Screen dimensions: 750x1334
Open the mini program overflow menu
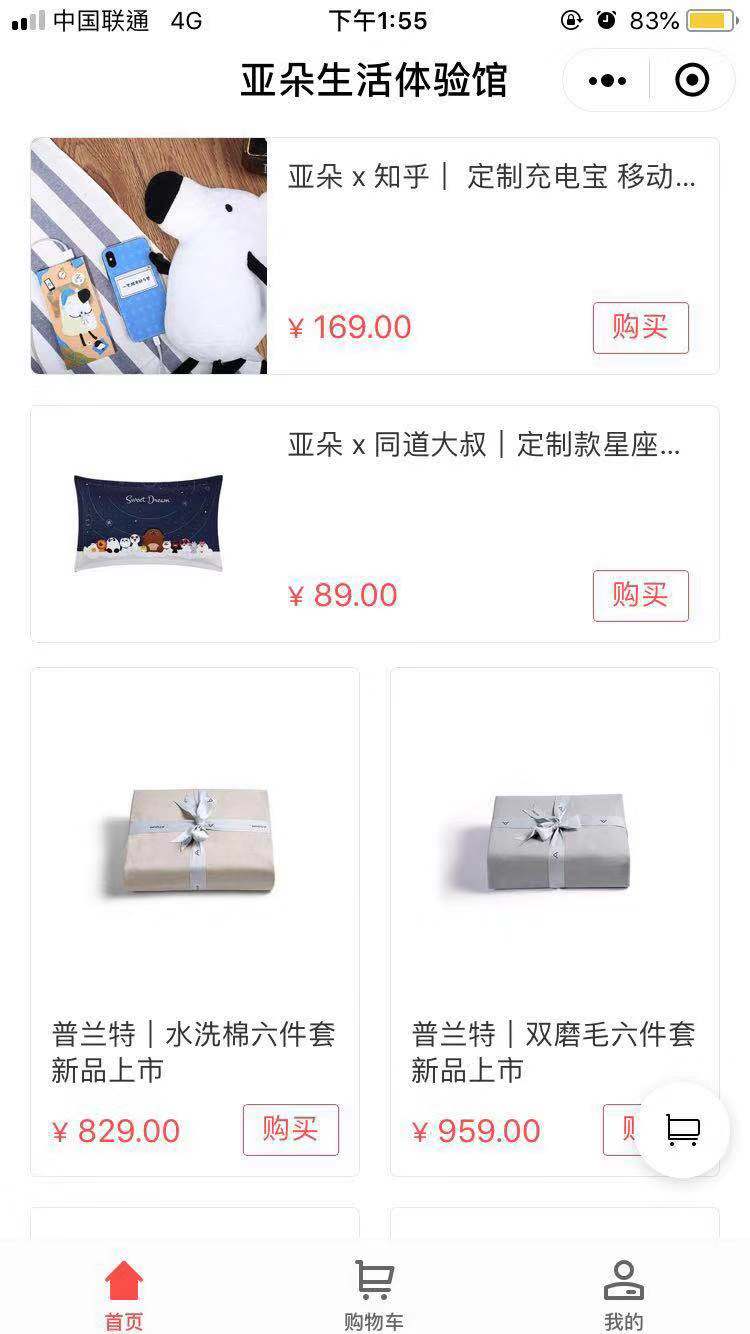point(607,81)
